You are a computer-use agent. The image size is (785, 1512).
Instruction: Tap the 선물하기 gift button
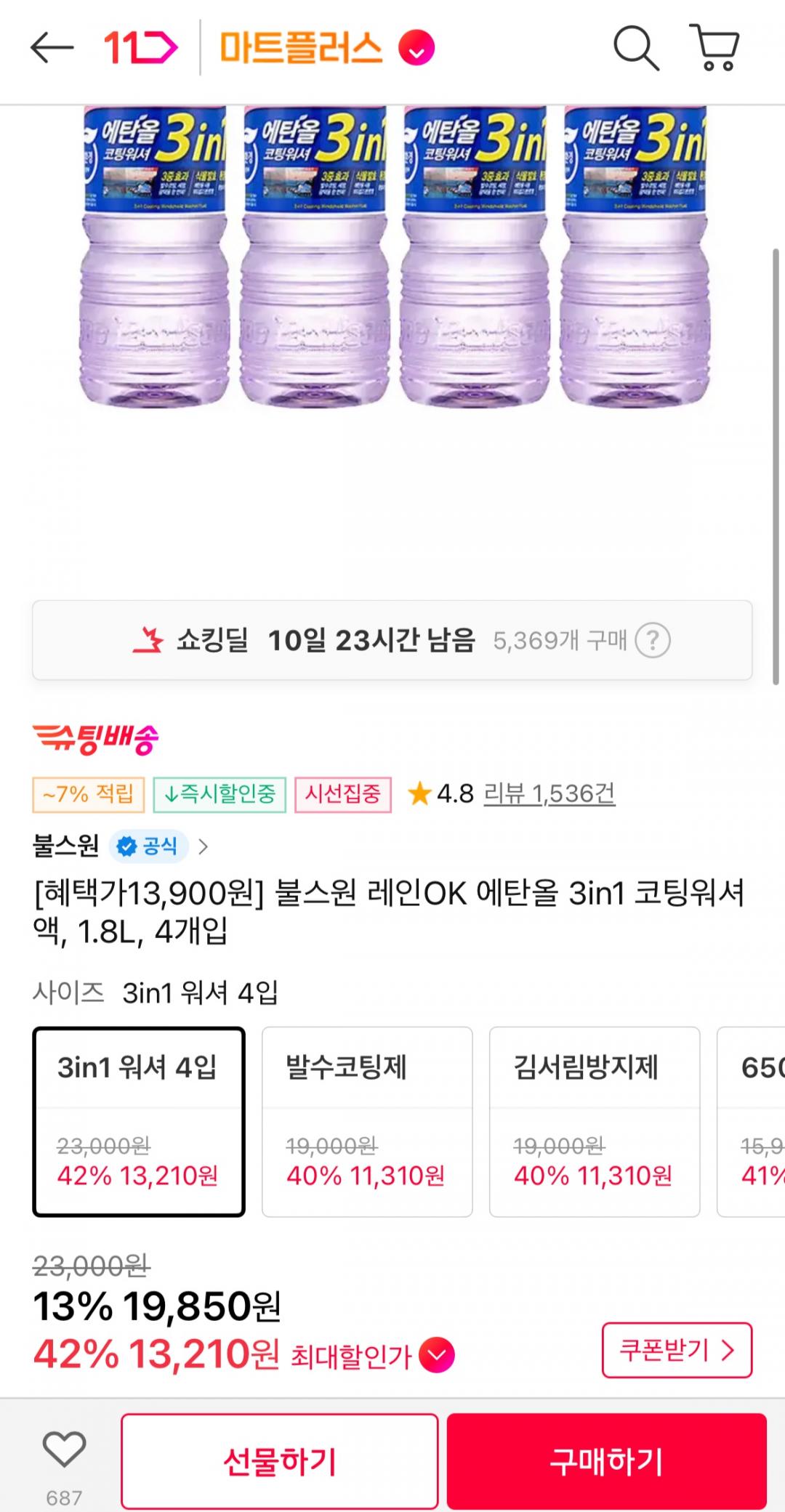[279, 1461]
